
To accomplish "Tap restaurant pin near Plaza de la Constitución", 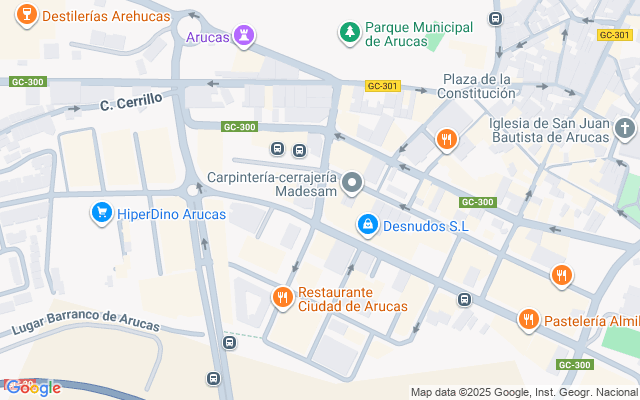I will 446,141.
